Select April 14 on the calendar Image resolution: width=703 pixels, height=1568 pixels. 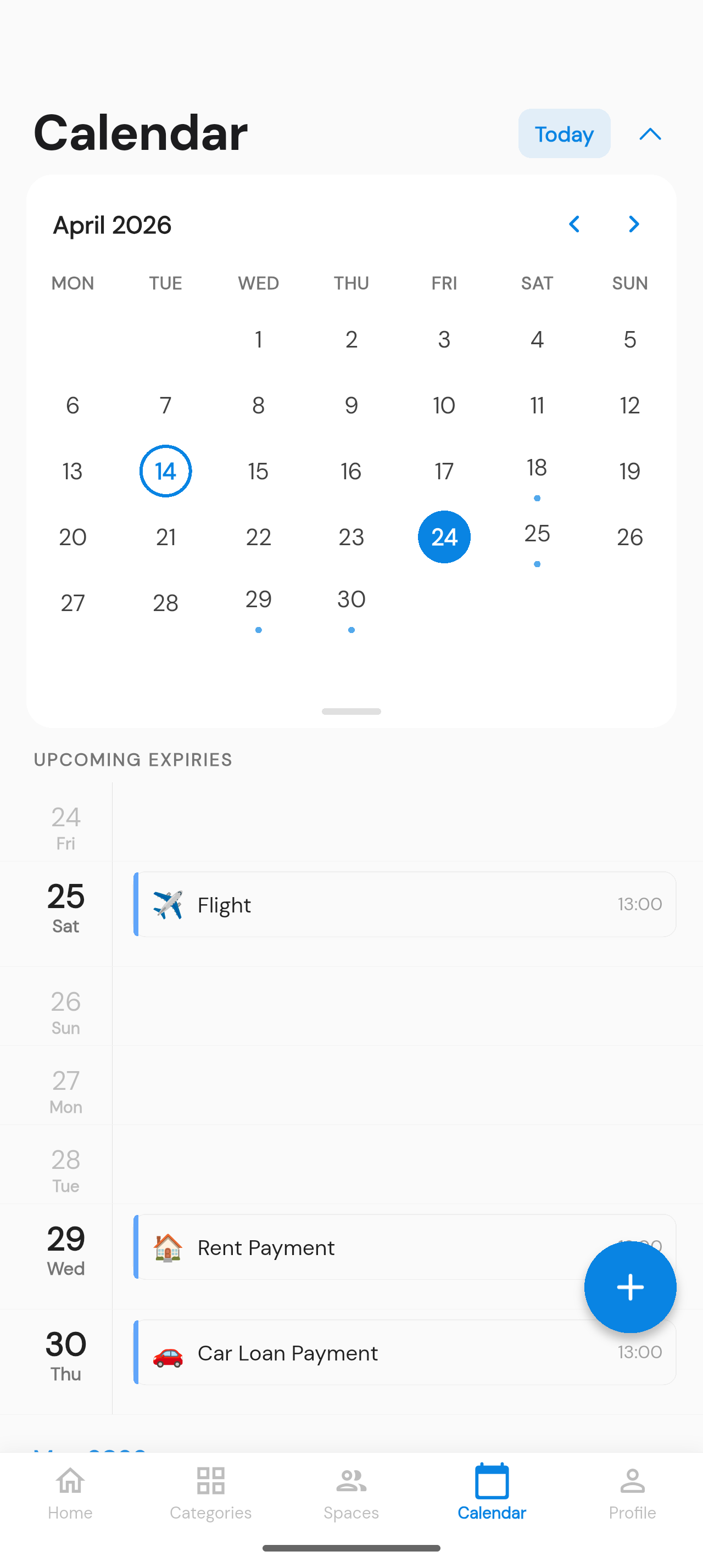tap(165, 471)
